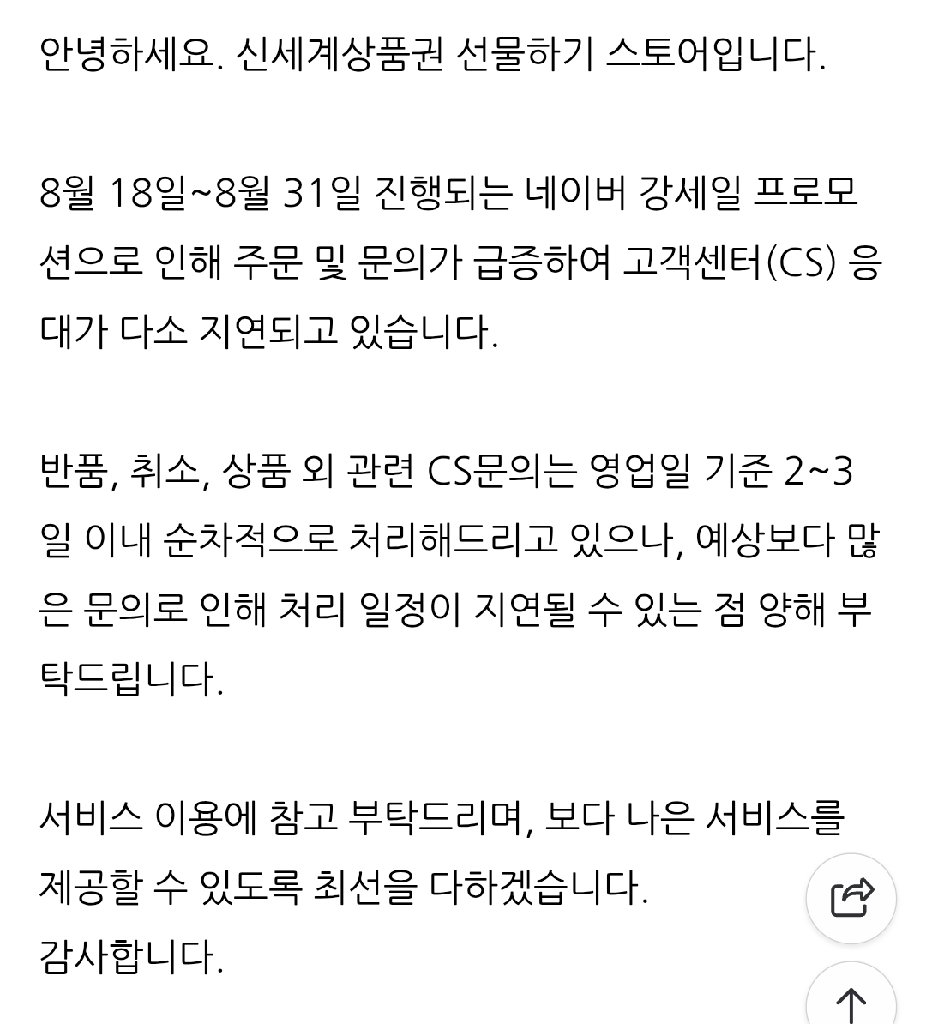Share this store notice
The height and width of the screenshot is (1024, 926).
pos(851,898)
